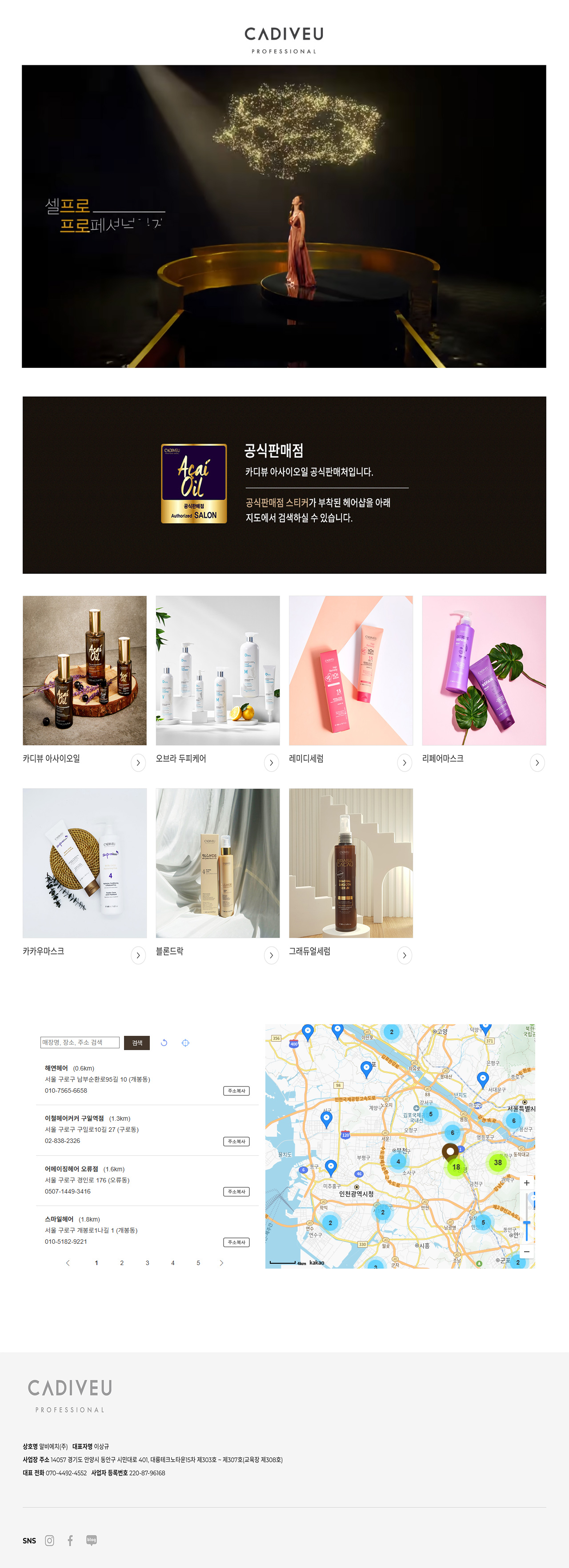Go to page 2 of store results
569x1568 pixels.
(x=122, y=1263)
